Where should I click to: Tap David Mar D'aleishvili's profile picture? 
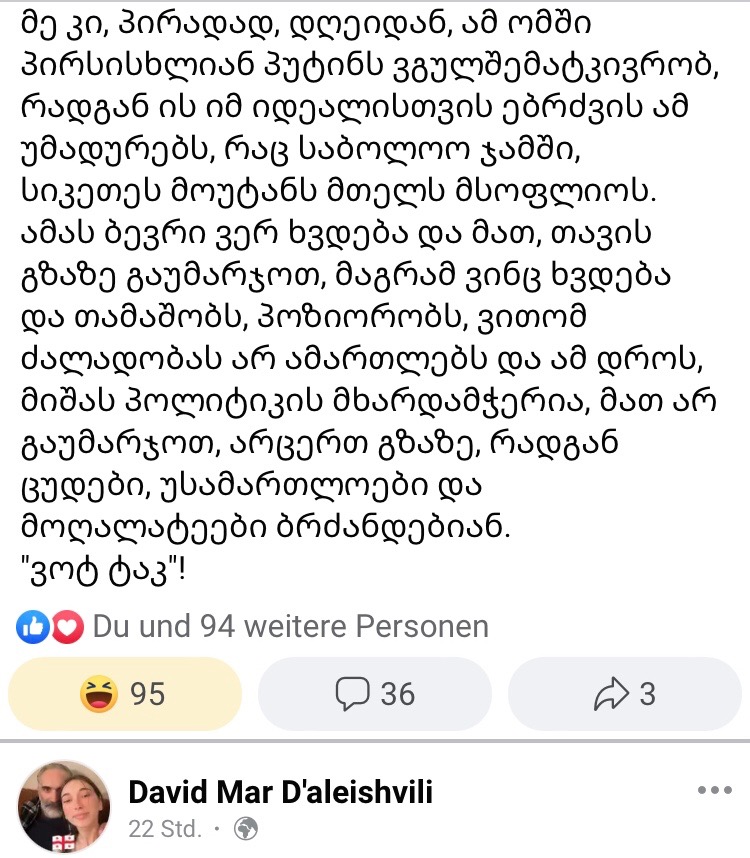tap(65, 806)
